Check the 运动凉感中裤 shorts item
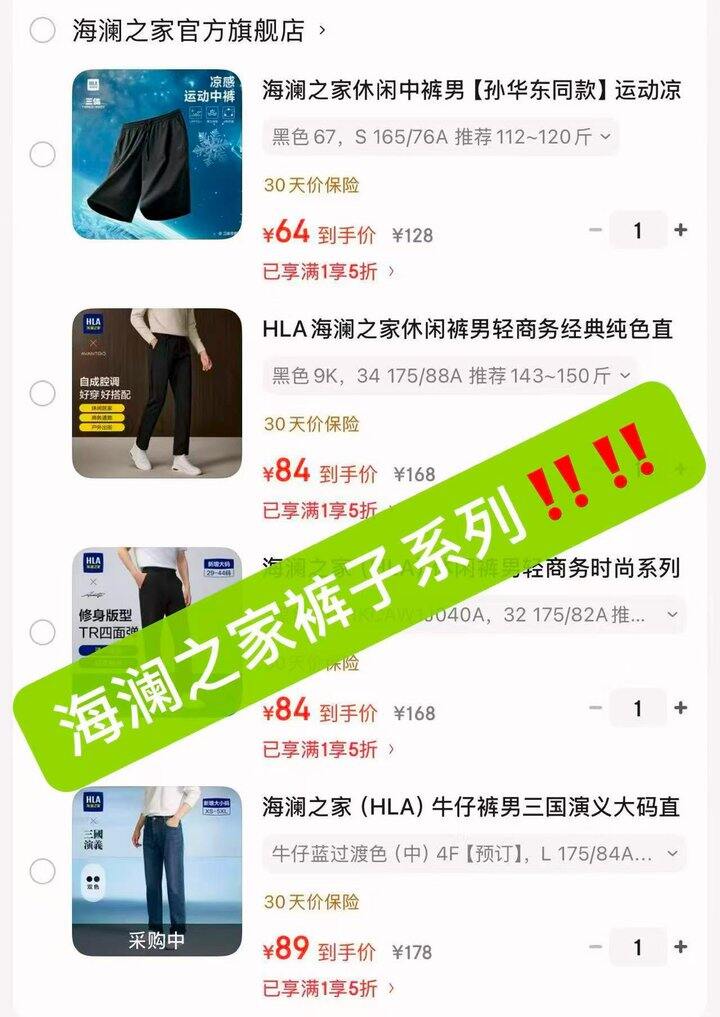The image size is (720, 1017). tap(42, 154)
